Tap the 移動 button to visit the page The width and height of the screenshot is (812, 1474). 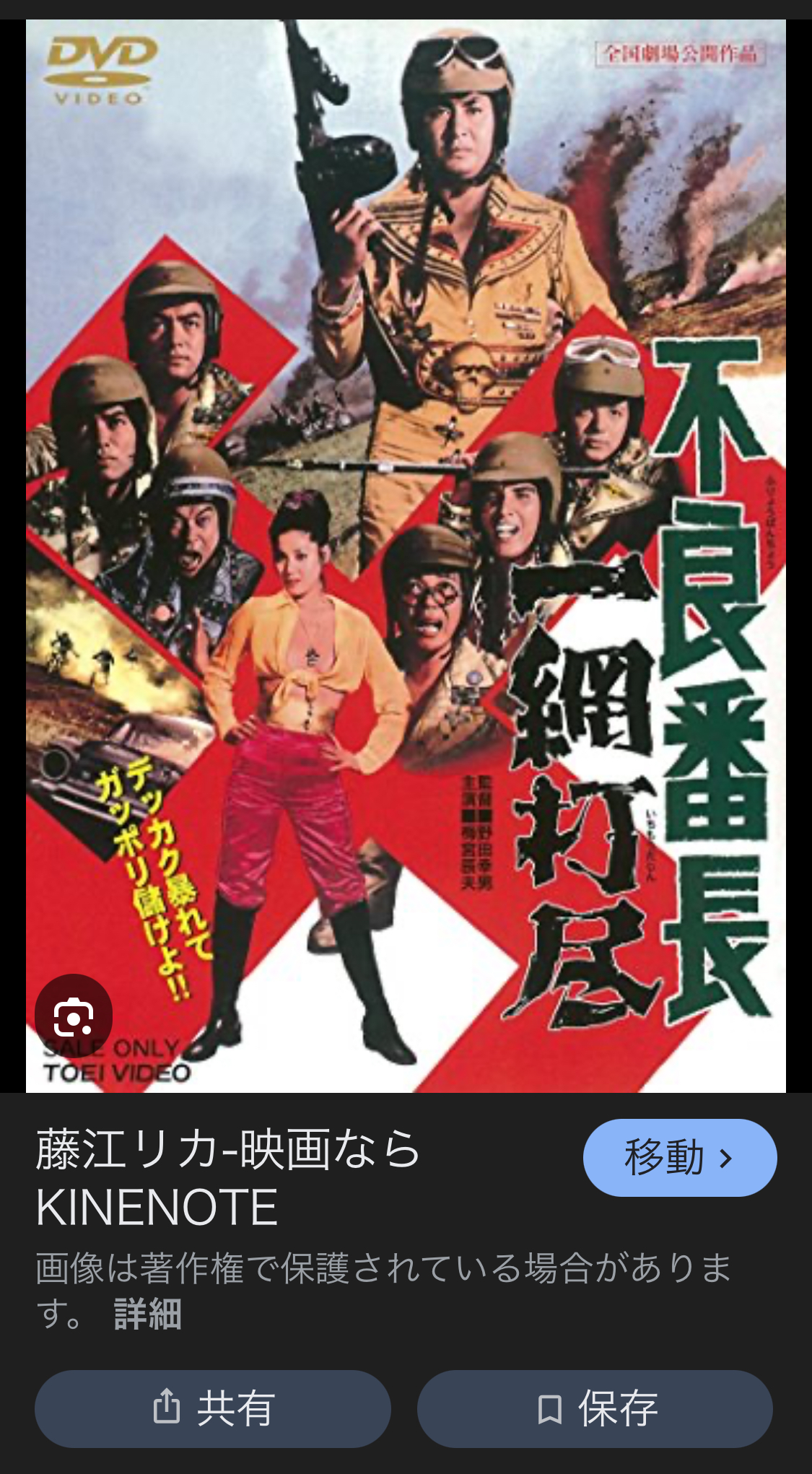(679, 1158)
